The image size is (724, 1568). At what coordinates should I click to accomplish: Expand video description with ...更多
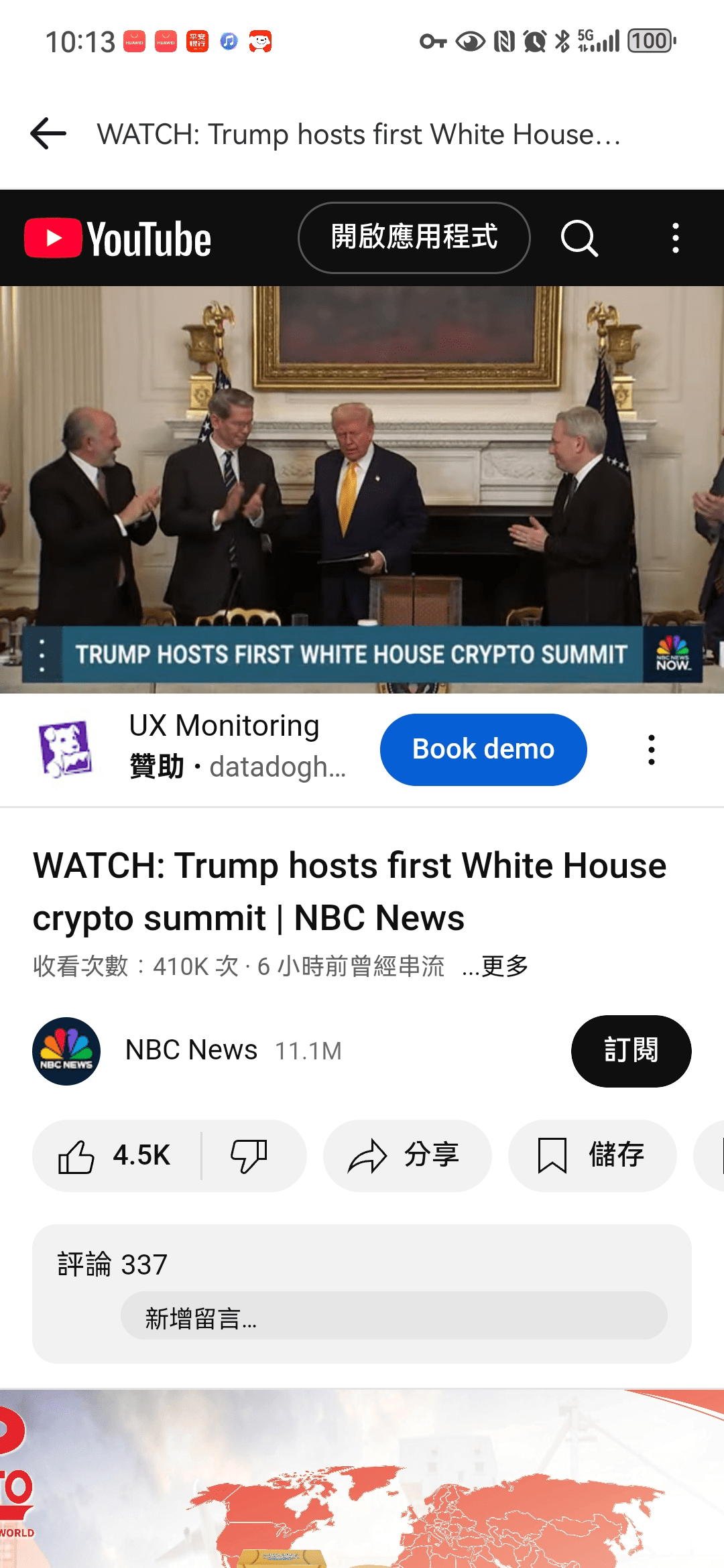pyautogui.click(x=495, y=966)
